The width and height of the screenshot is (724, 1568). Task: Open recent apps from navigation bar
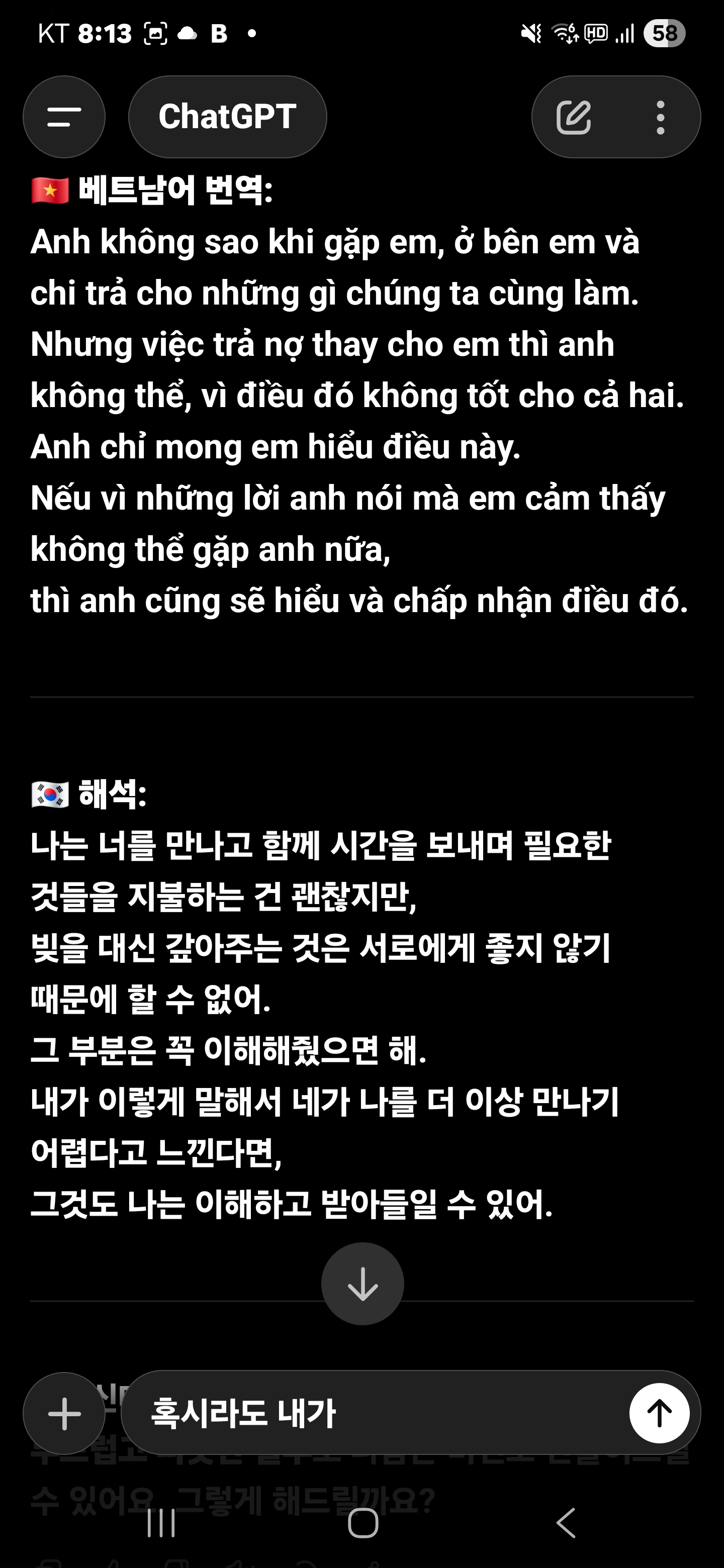pos(161,1523)
